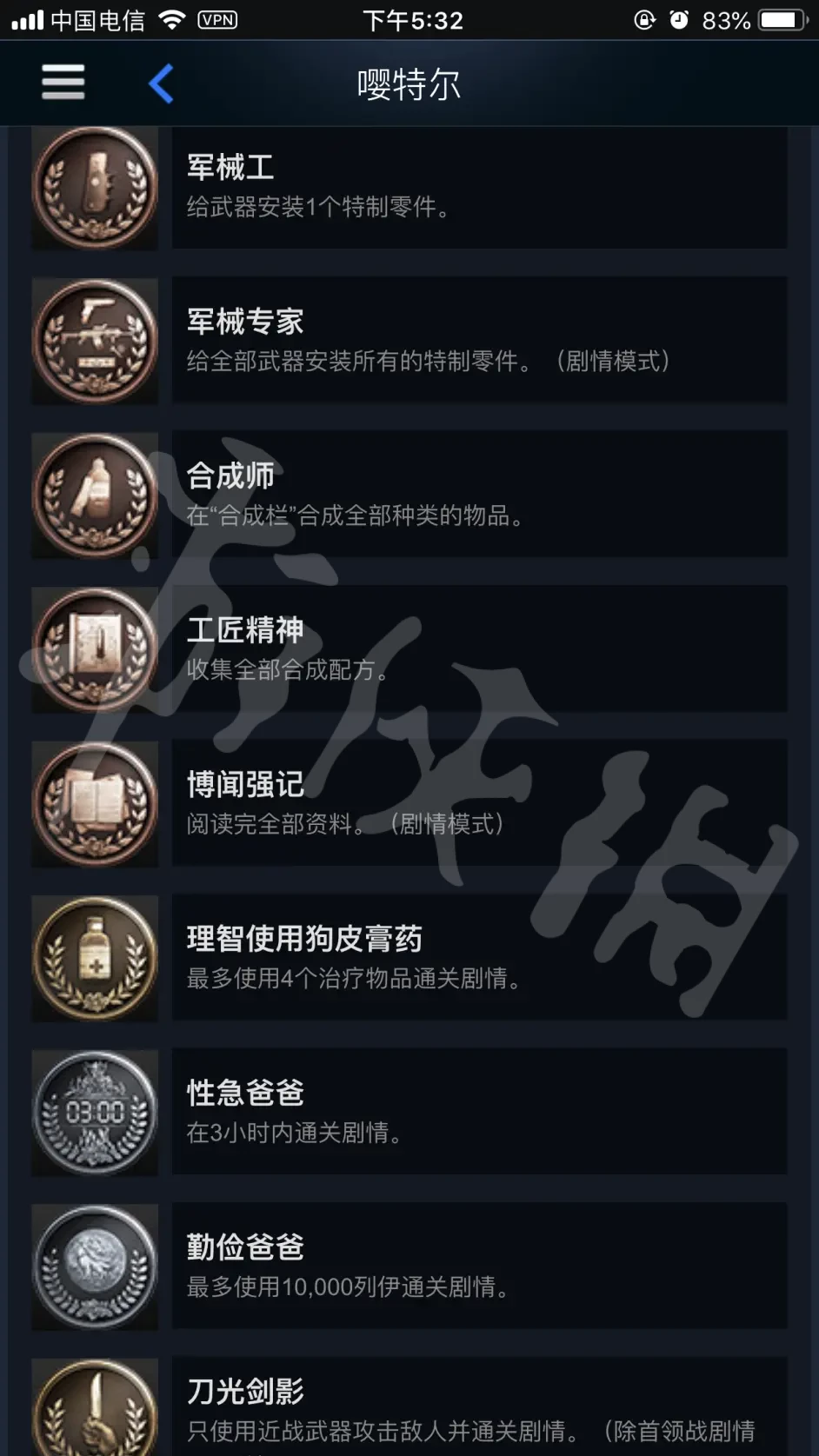Screen dimensions: 819x1456
Task: Open the hamburger menu
Action: click(x=63, y=83)
